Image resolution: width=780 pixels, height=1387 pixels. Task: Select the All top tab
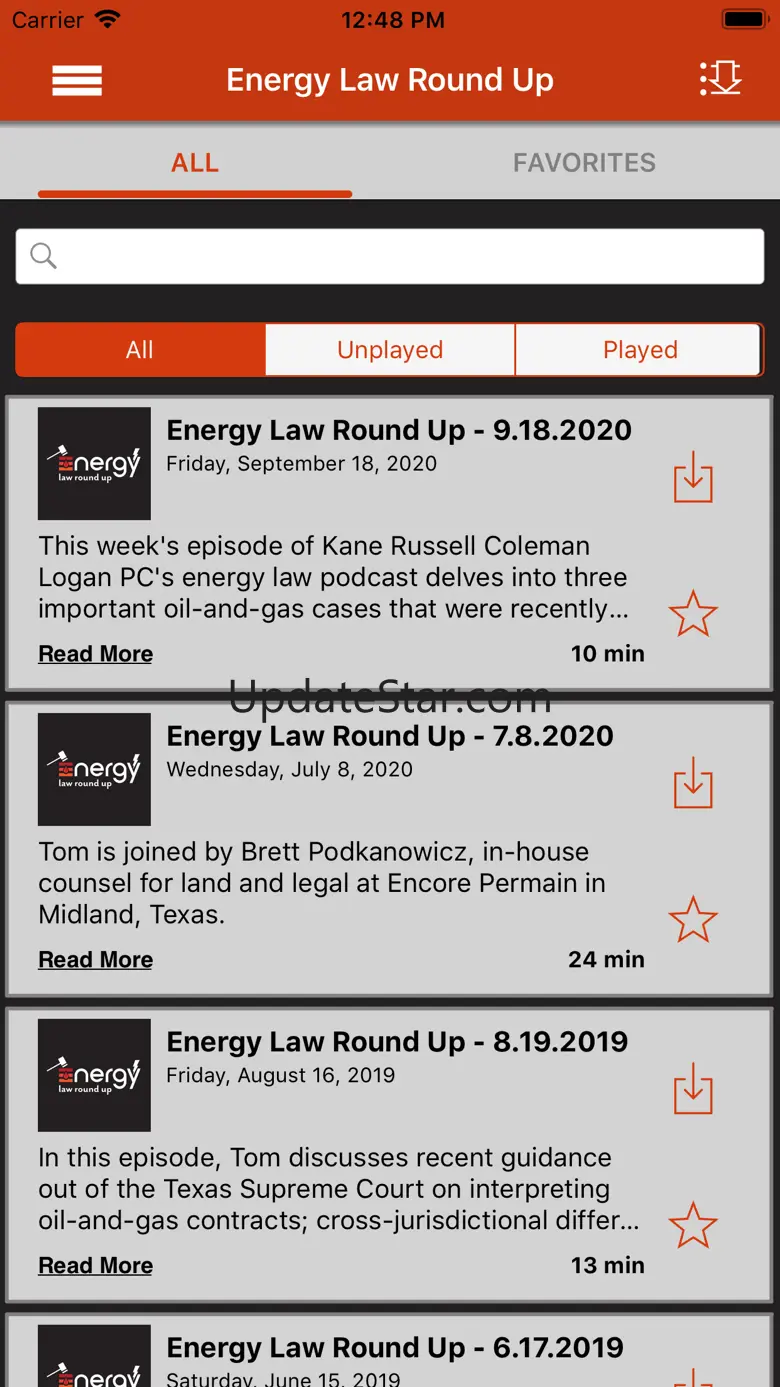tap(195, 163)
